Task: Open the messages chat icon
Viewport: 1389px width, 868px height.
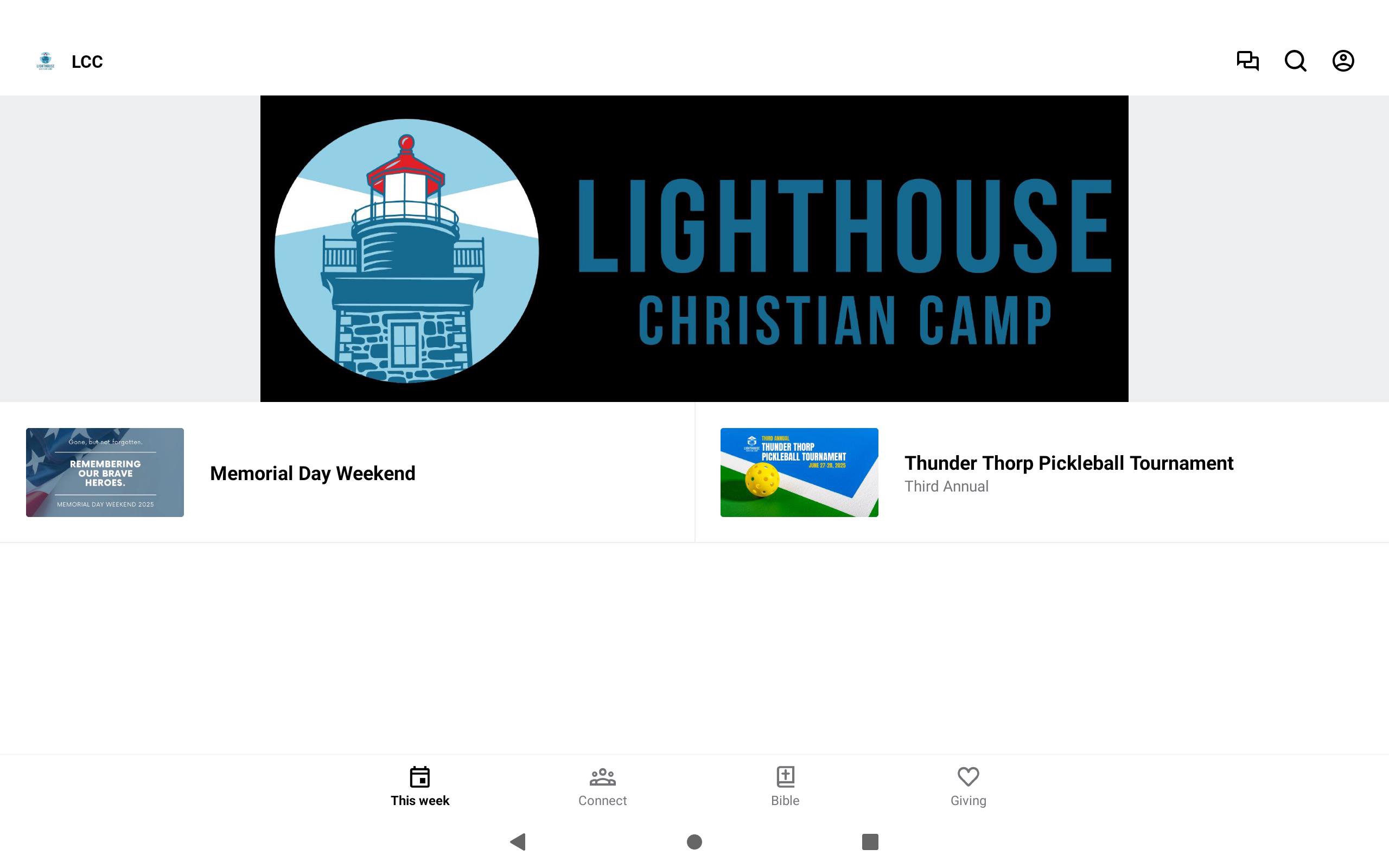Action: point(1247,61)
